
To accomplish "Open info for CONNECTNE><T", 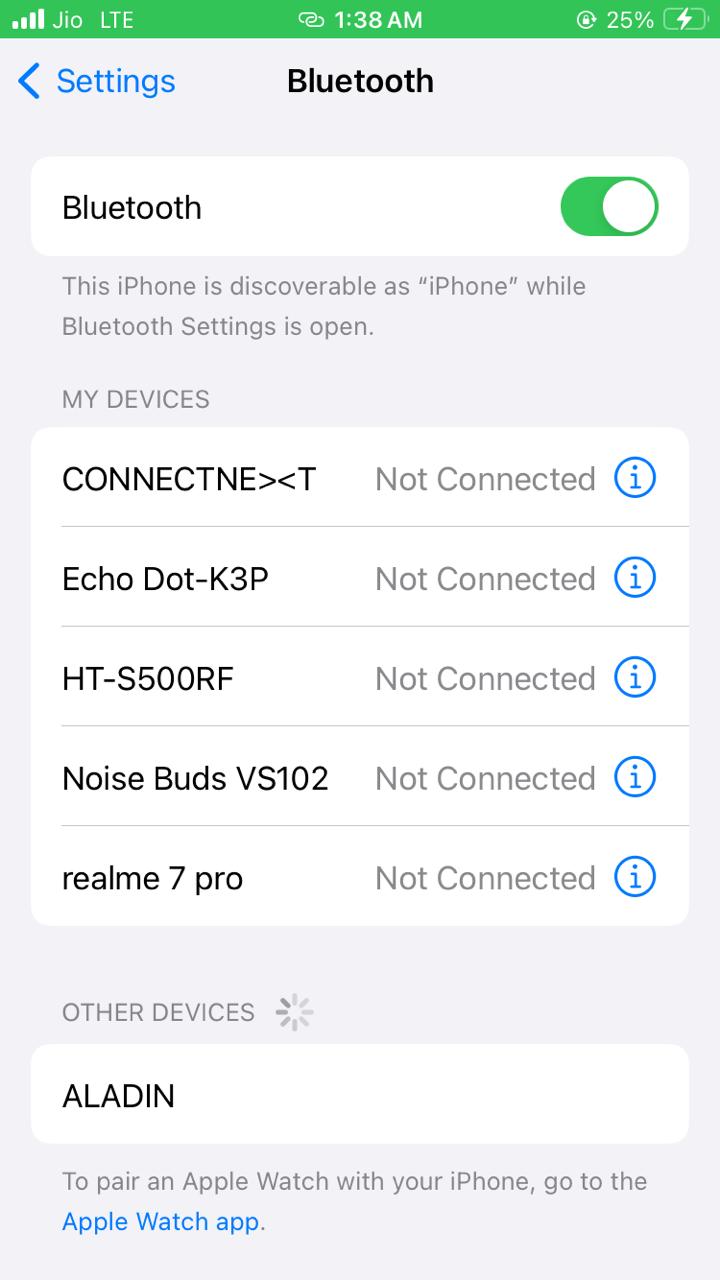I will [635, 478].
